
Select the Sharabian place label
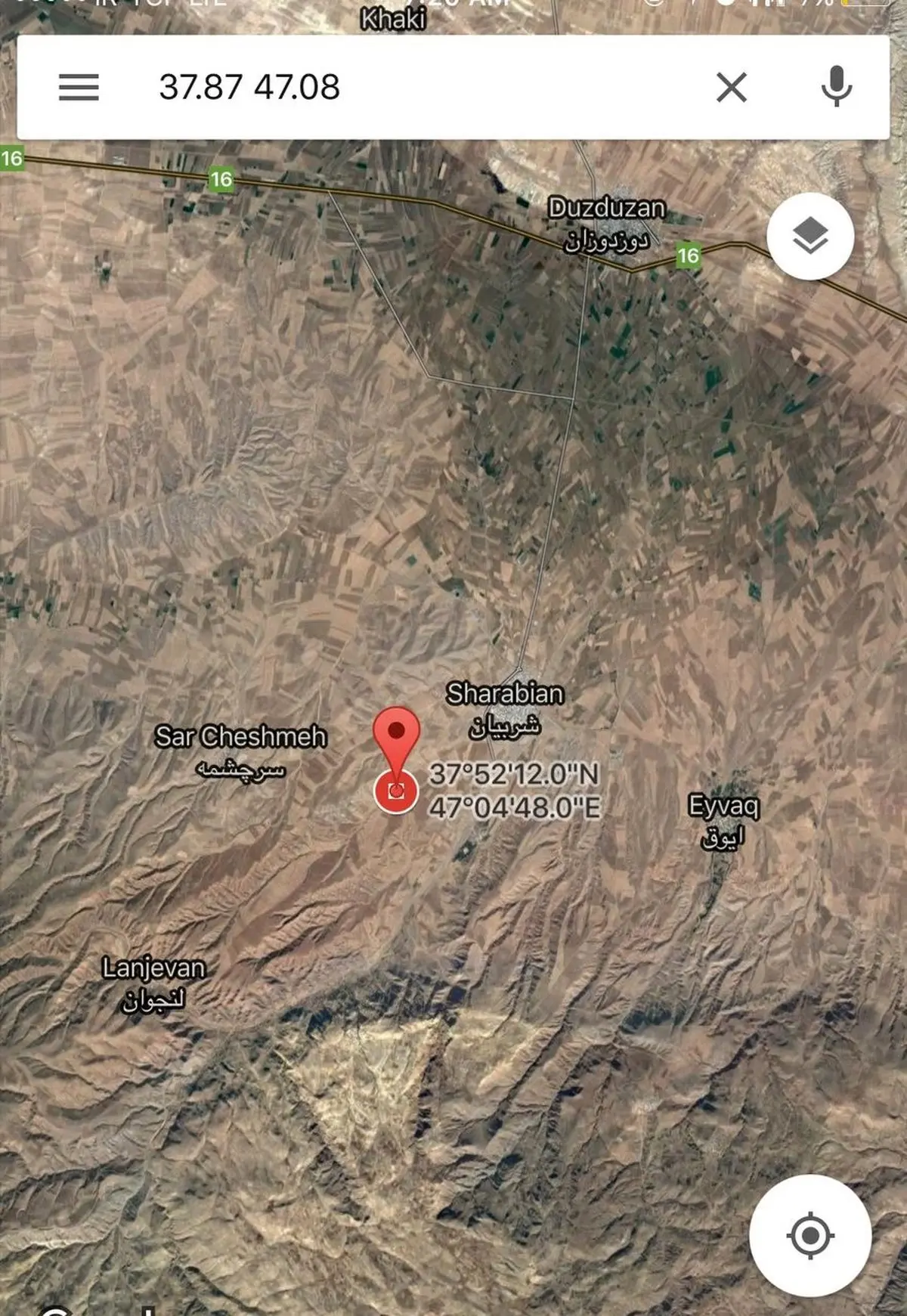coord(505,694)
